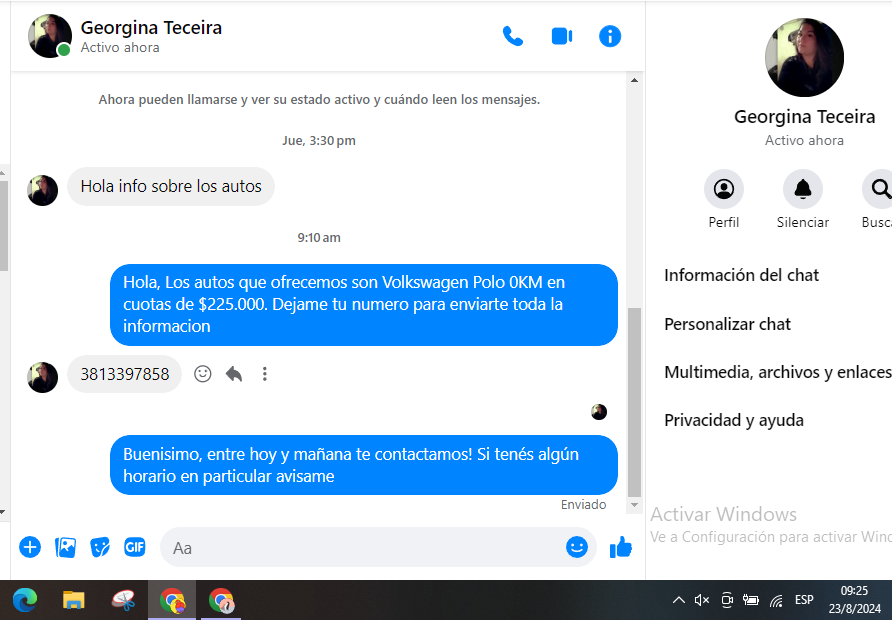This screenshot has height=620, width=892.
Task: Start a voice call with Georgina
Action: pyautogui.click(x=513, y=36)
